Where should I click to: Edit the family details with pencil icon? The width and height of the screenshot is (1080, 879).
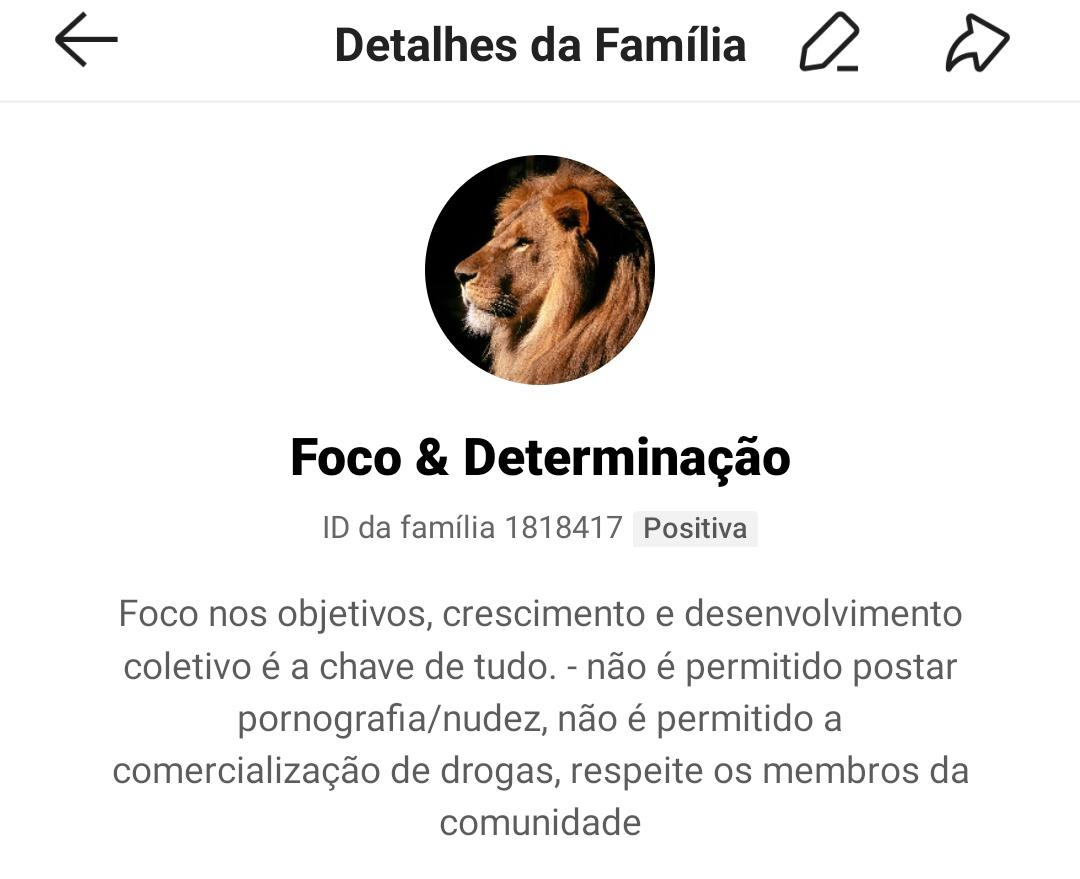(830, 43)
